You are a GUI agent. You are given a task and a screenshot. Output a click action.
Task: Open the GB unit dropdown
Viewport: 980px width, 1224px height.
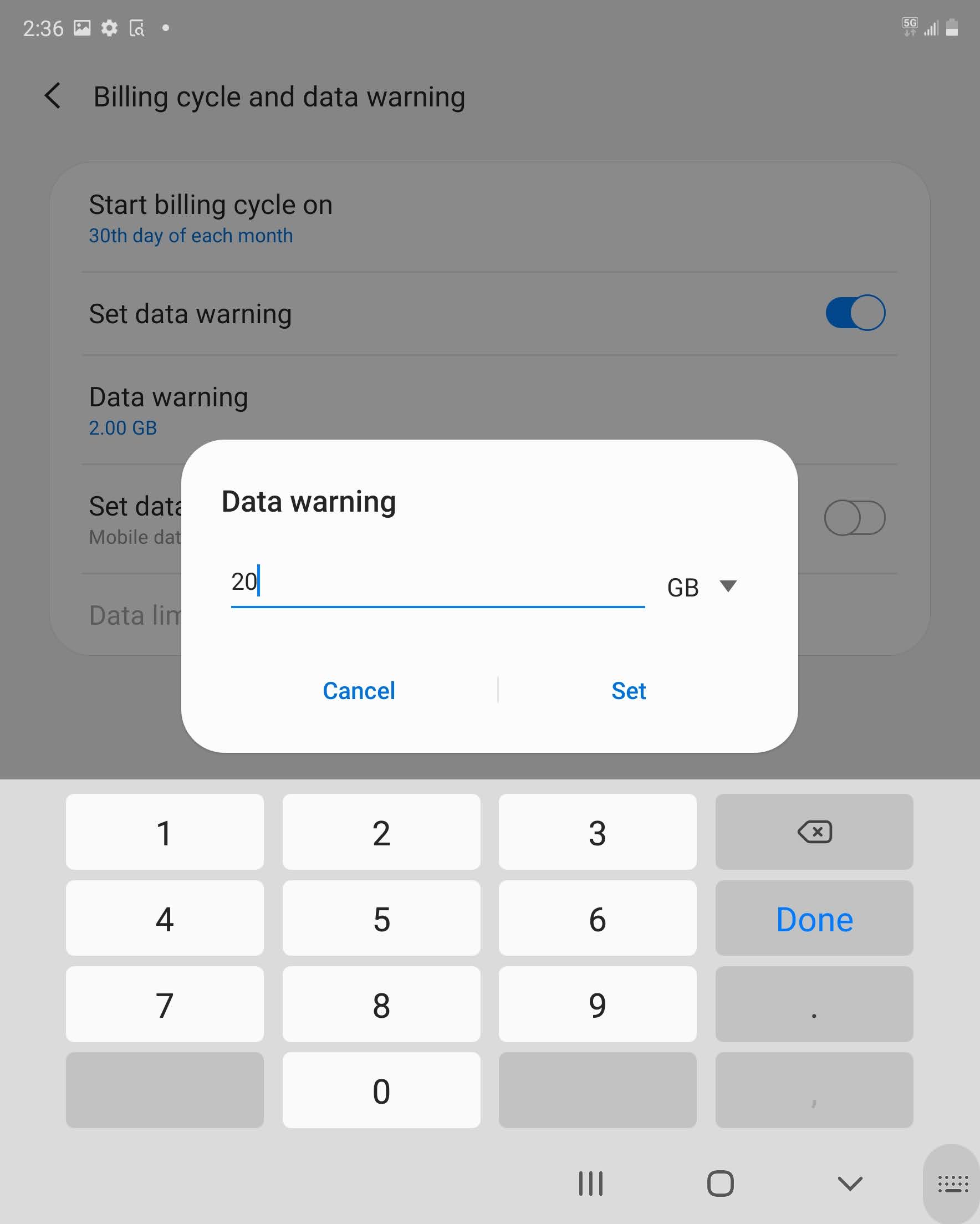pyautogui.click(x=702, y=587)
